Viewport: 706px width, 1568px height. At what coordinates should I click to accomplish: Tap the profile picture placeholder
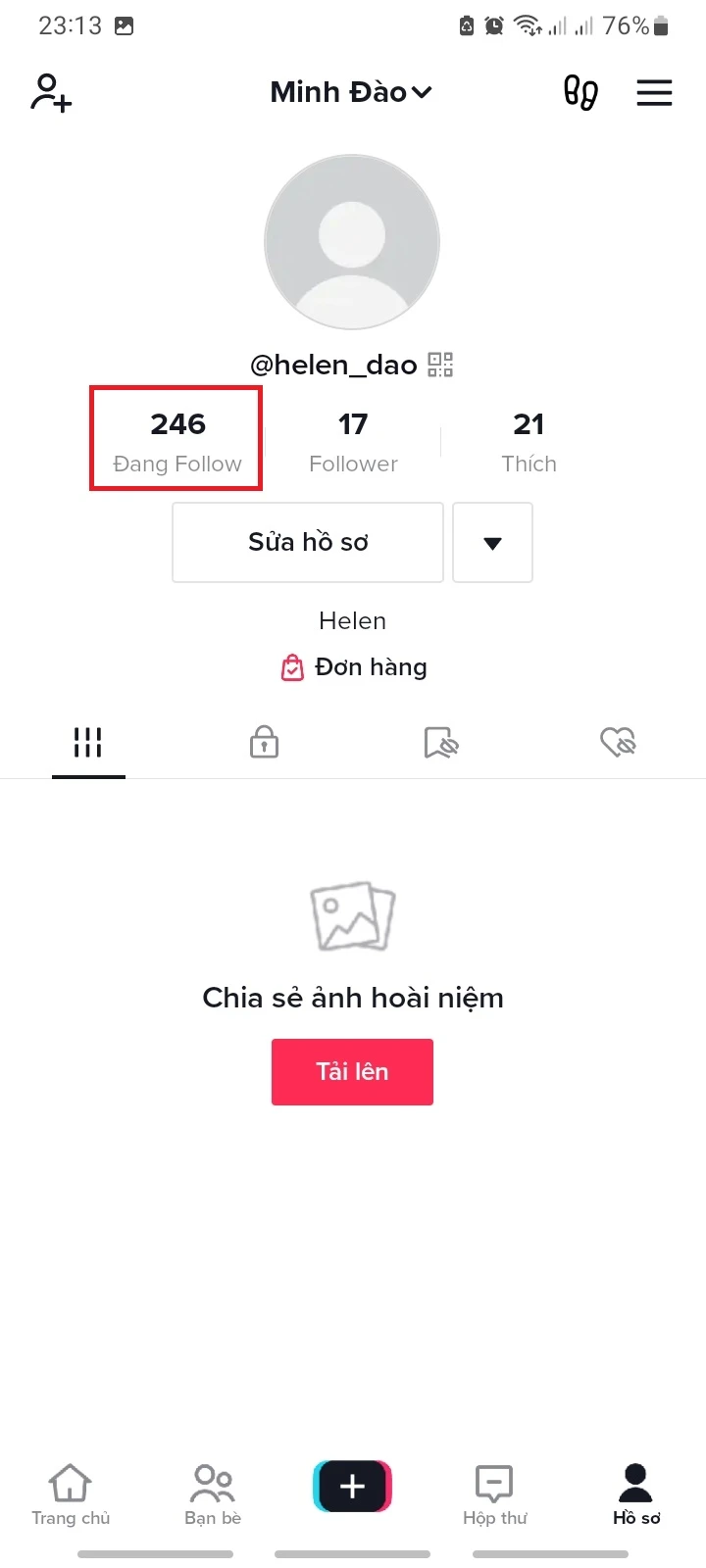click(x=352, y=240)
